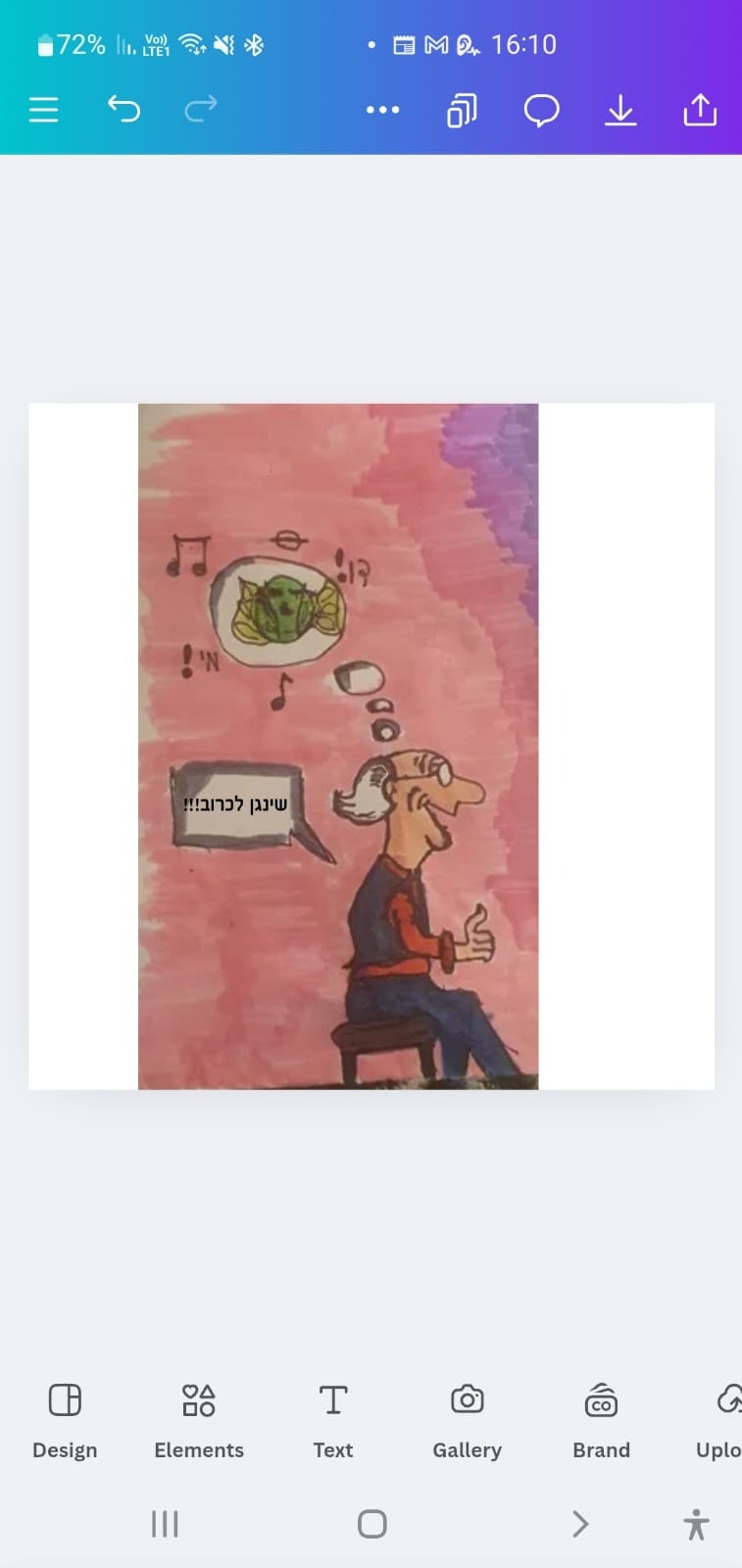Image resolution: width=742 pixels, height=1568 pixels.
Task: Go back with the system back arrow
Action: [580, 1524]
